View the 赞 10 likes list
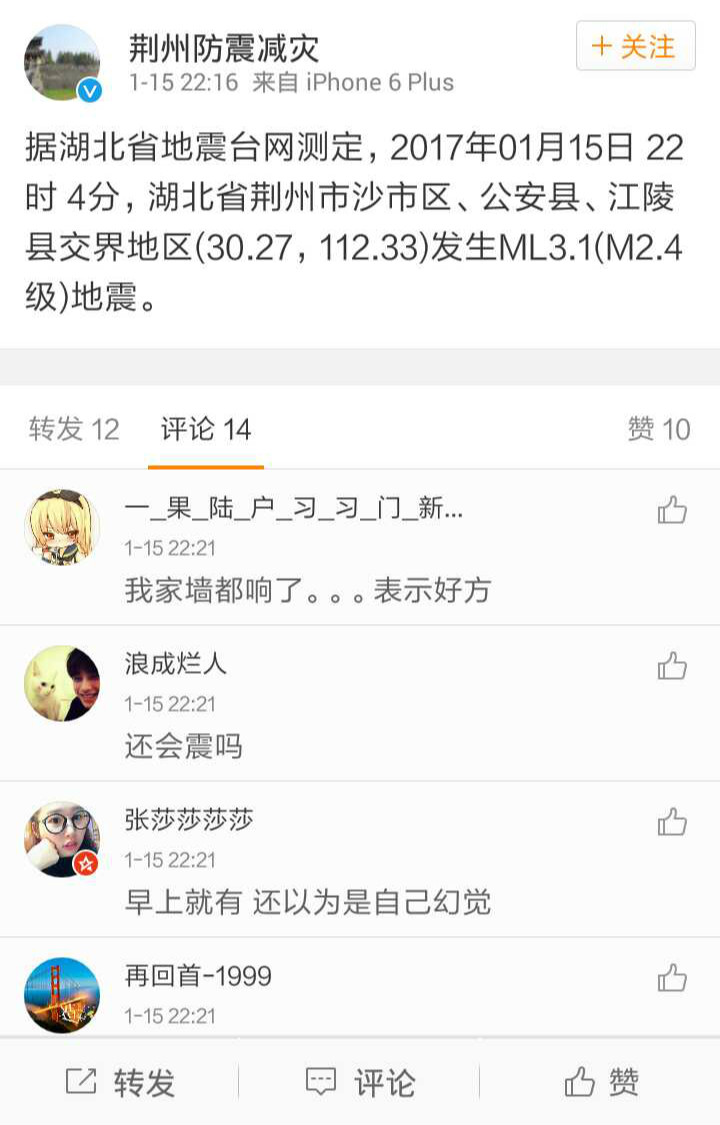Screen dimensions: 720x1125 pos(658,430)
